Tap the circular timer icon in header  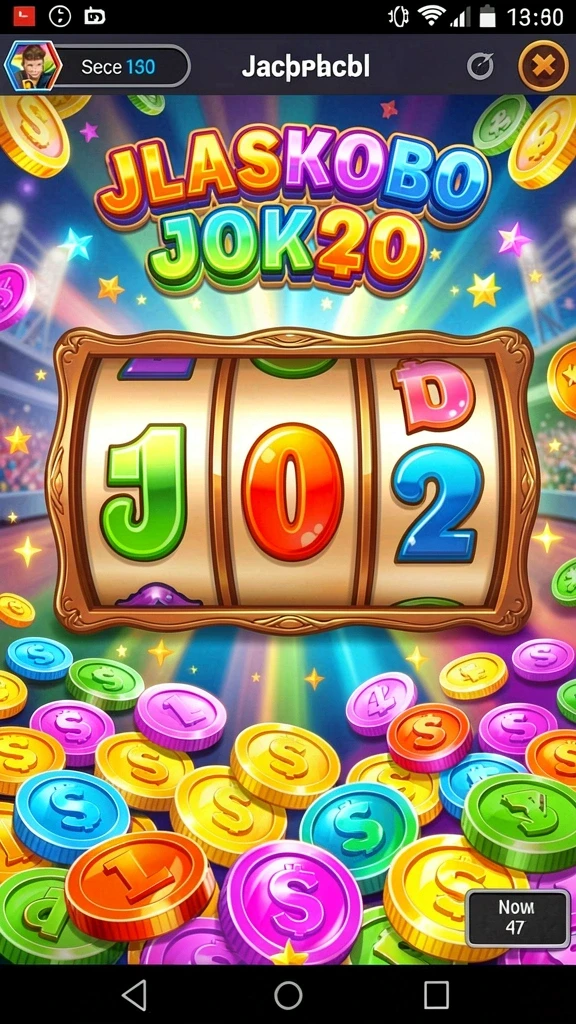pyautogui.click(x=480, y=66)
